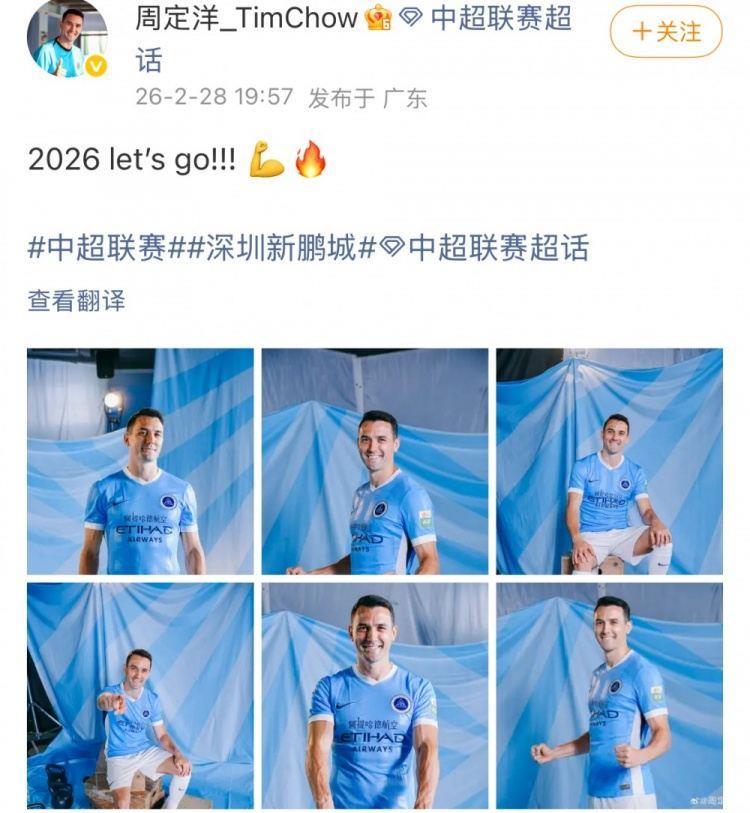Open the top-right seated player photo
The width and height of the screenshot is (750, 813).
pyautogui.click(x=611, y=457)
